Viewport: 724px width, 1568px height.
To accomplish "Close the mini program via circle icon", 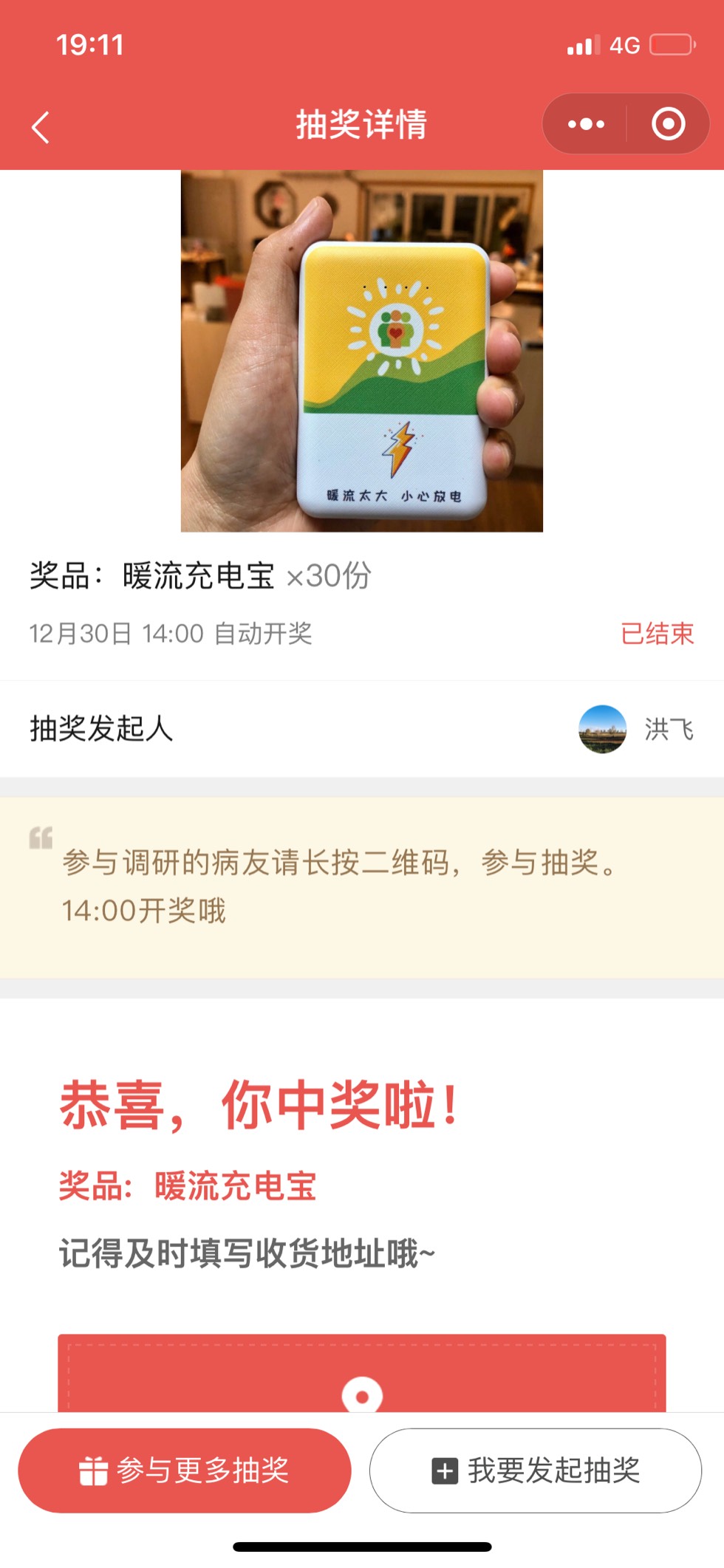I will 669,124.
